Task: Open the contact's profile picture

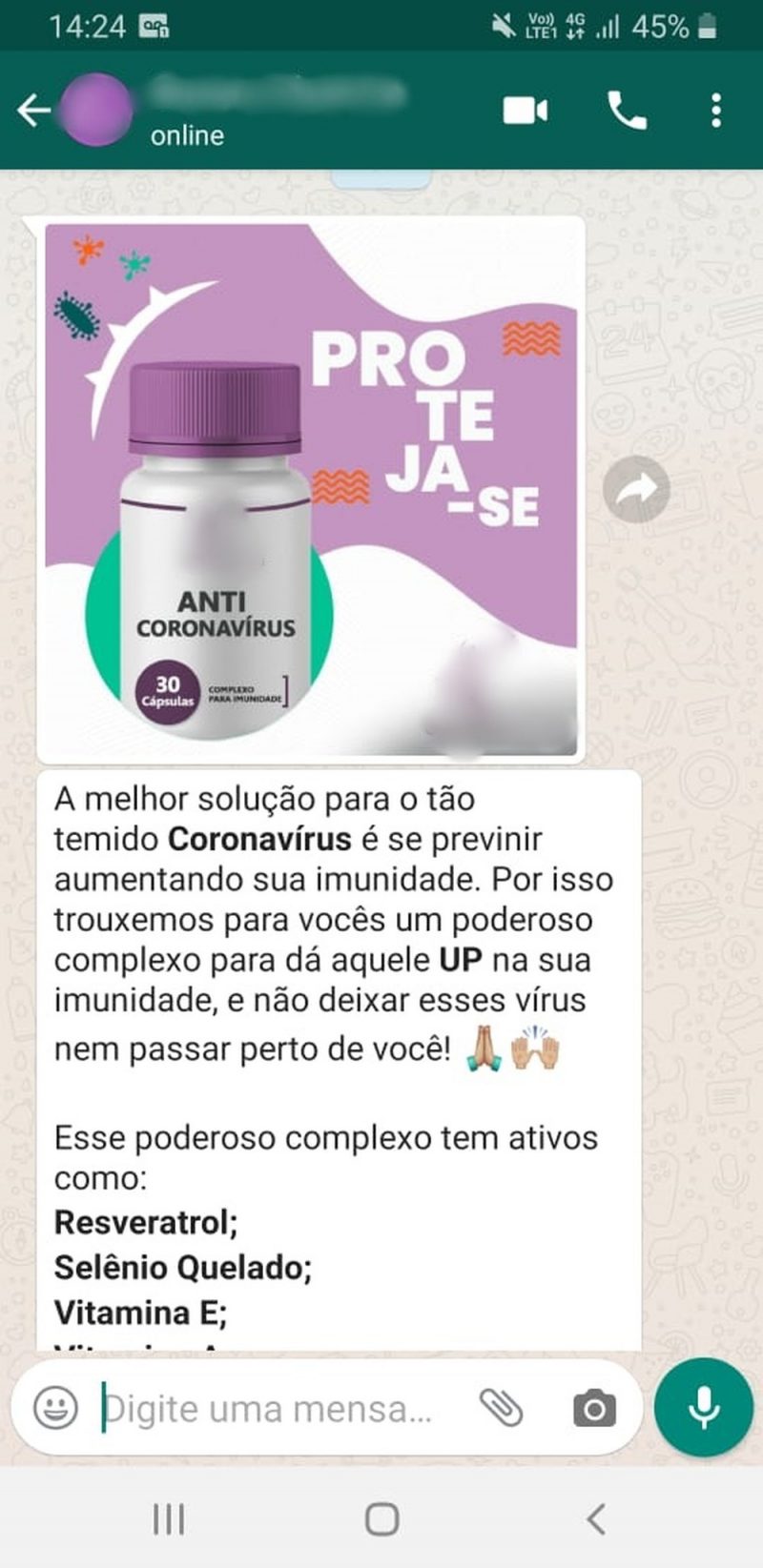Action: coord(95,109)
